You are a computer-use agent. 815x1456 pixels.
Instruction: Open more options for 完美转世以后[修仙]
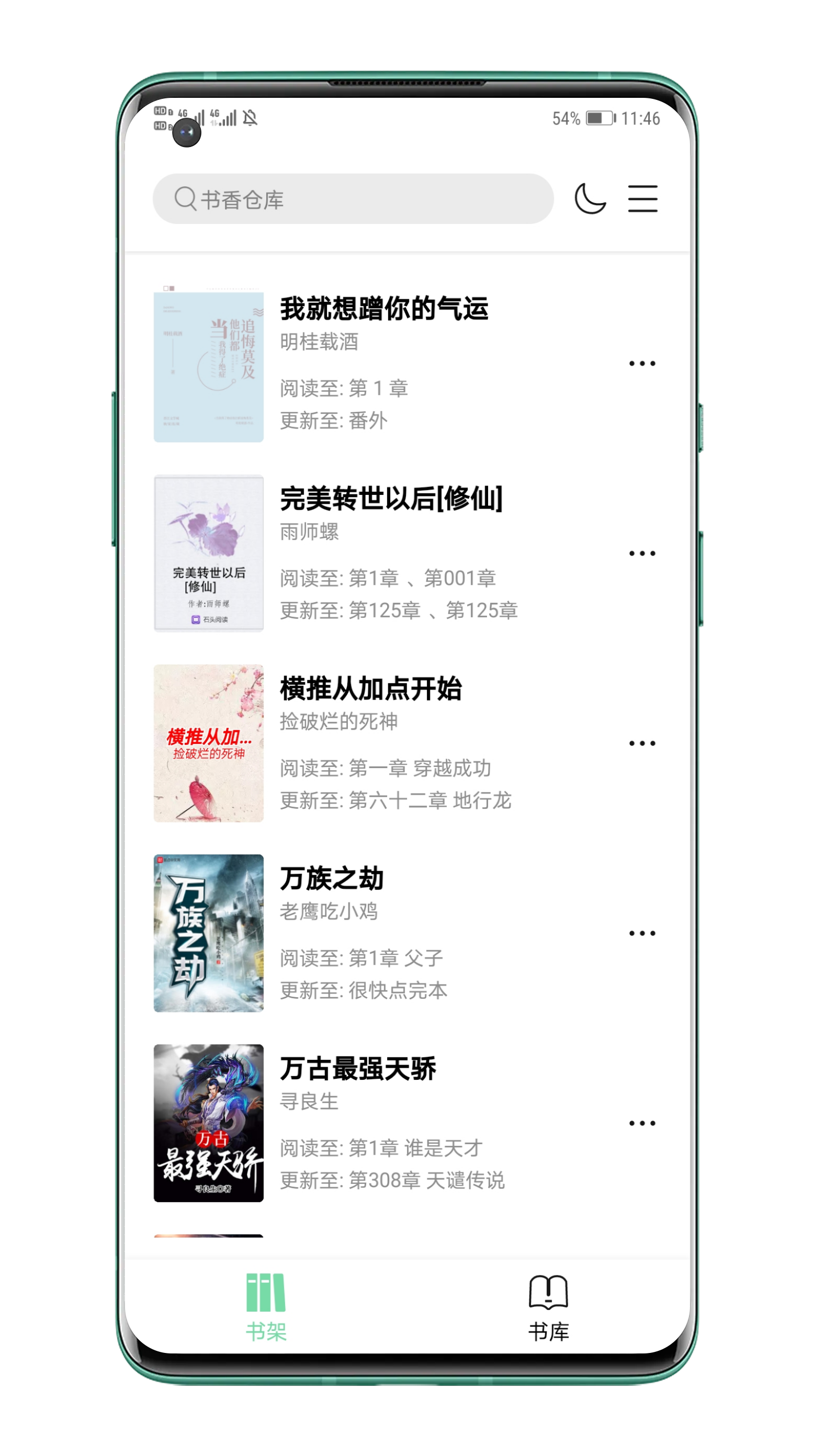pos(642,554)
